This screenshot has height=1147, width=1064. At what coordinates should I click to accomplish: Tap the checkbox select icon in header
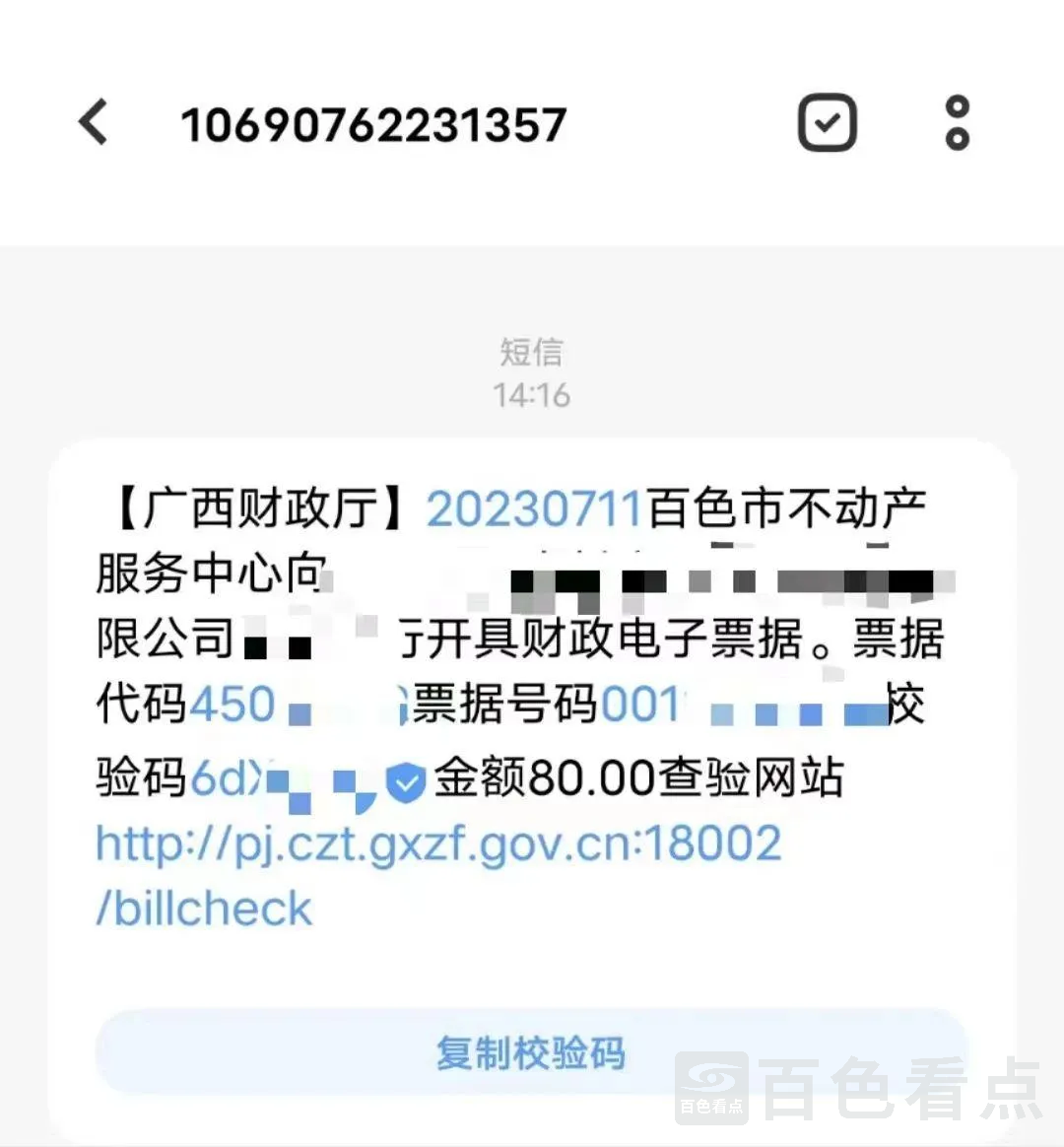coord(826,123)
